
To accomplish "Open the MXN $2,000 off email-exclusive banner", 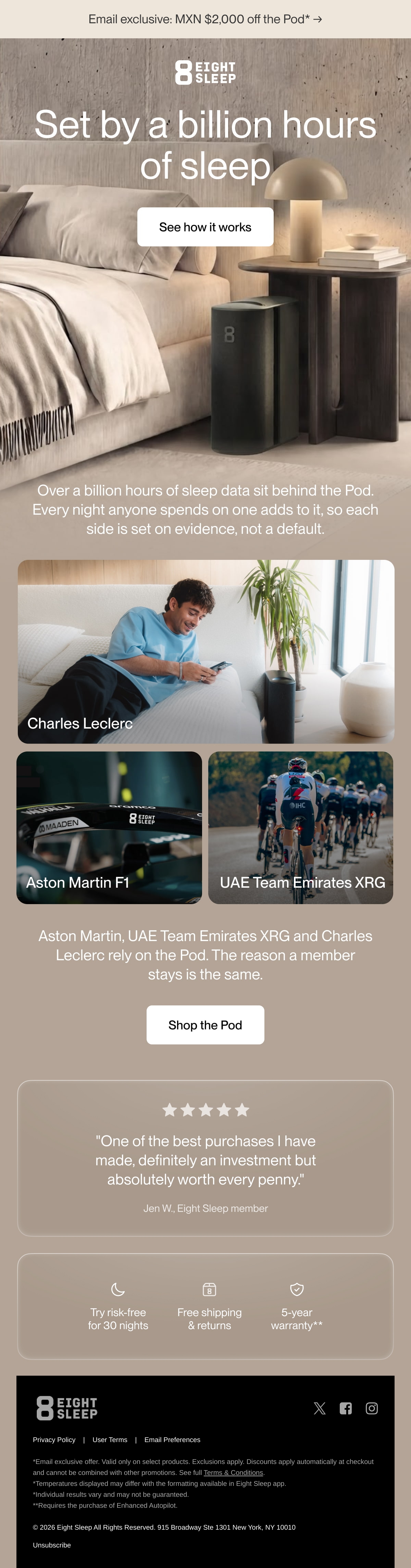I will (205, 19).
